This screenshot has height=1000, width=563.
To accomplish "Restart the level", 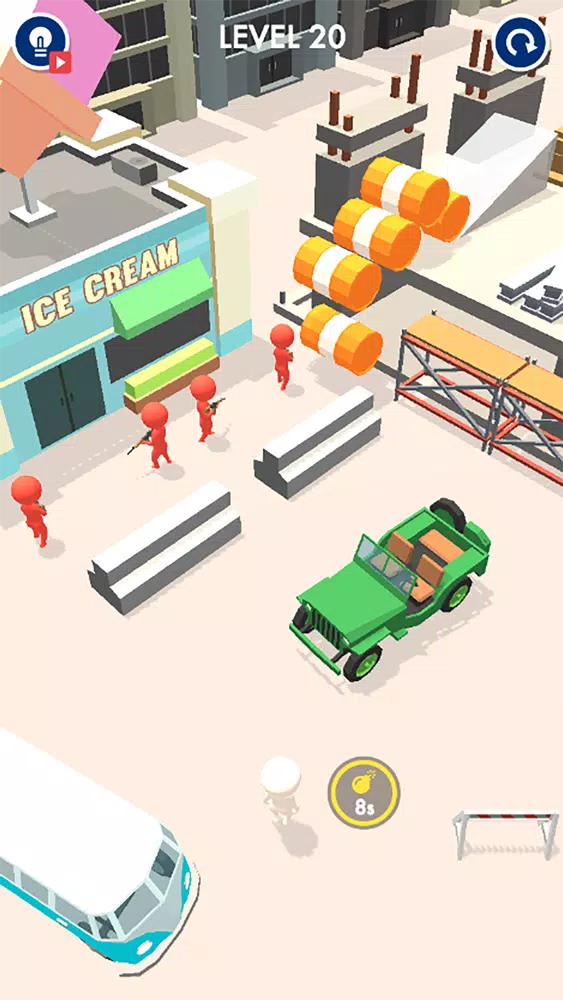I will click(521, 43).
